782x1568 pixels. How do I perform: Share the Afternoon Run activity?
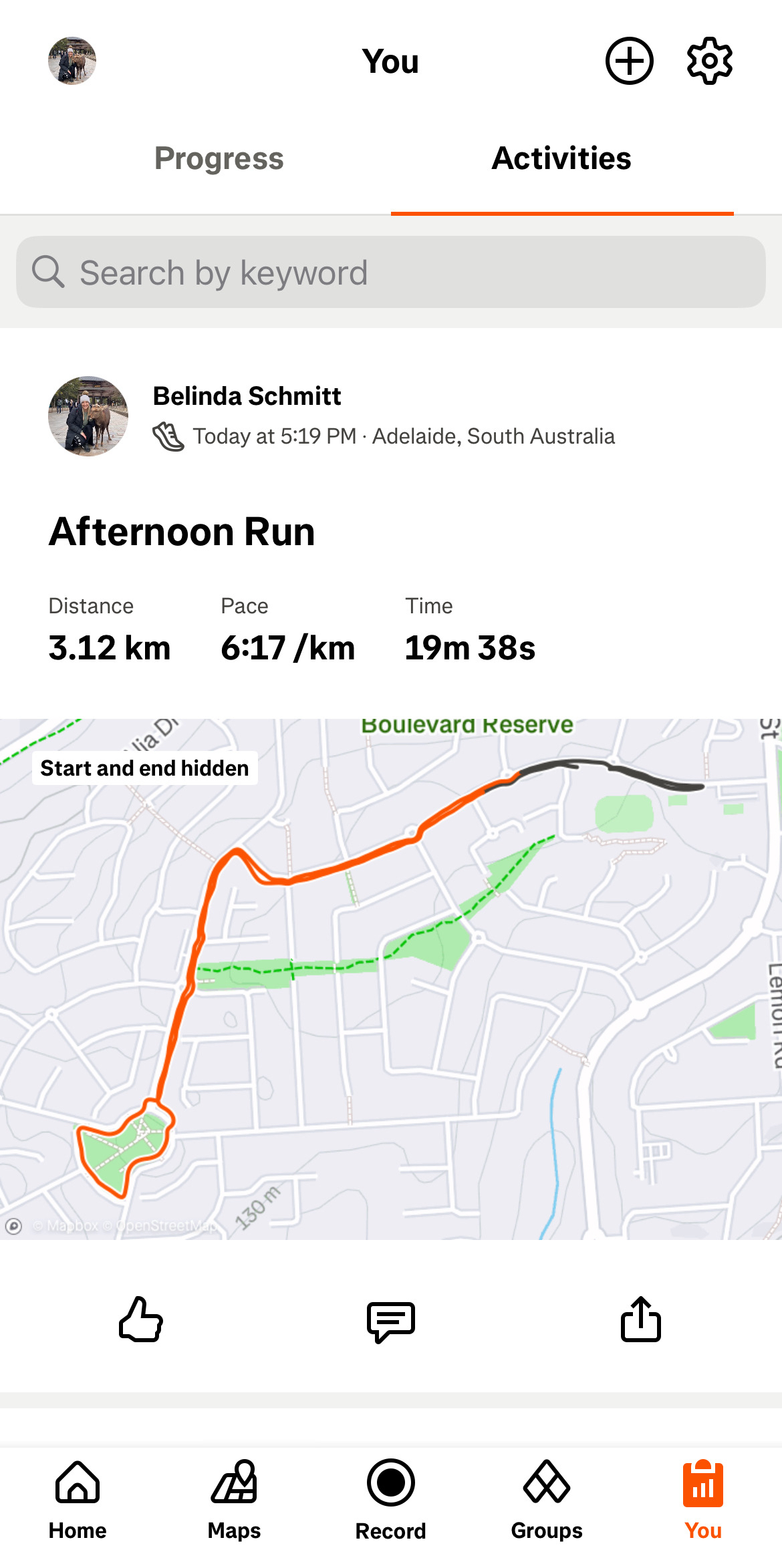pos(641,1319)
